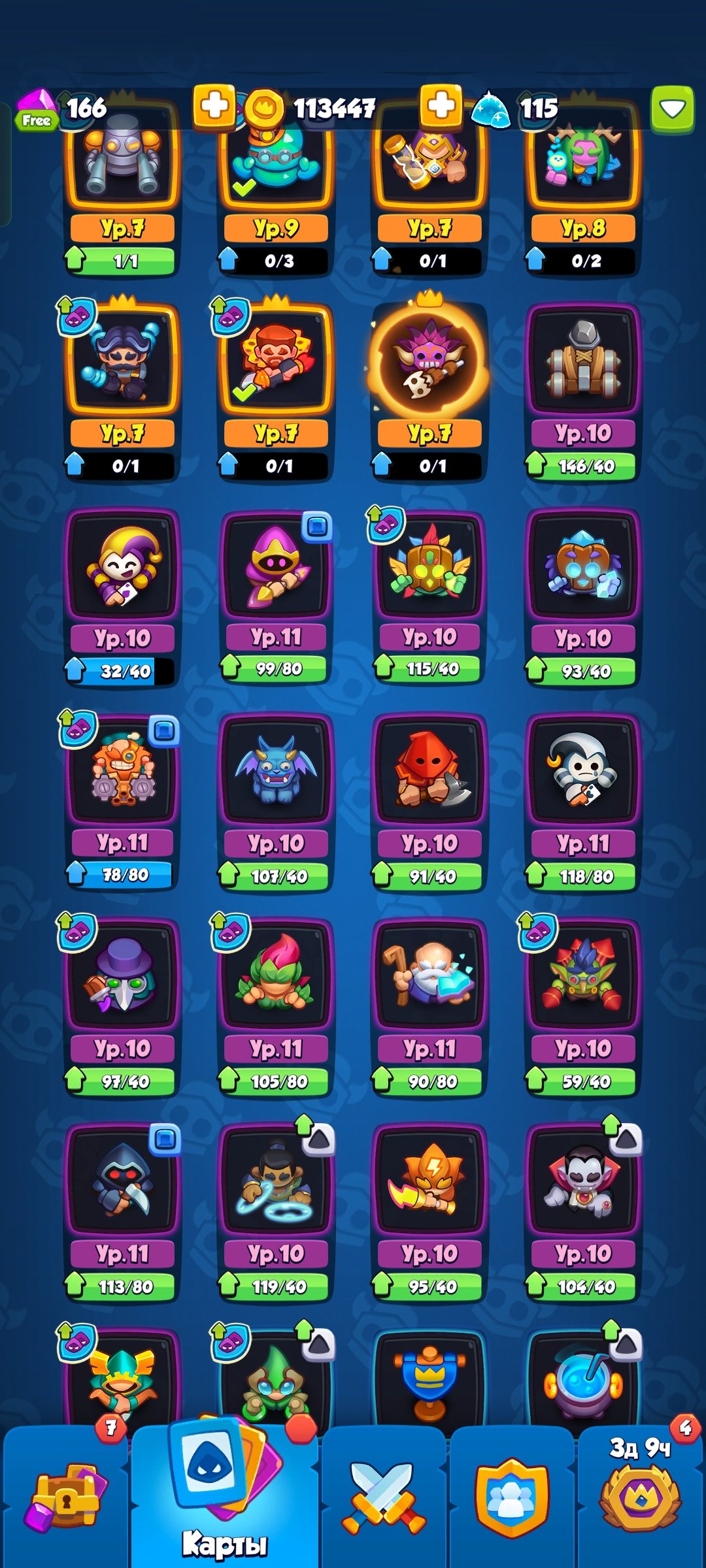Open the blue gargoyle card with 107/40
Viewport: 706px width, 1568px height.
click(x=276, y=803)
